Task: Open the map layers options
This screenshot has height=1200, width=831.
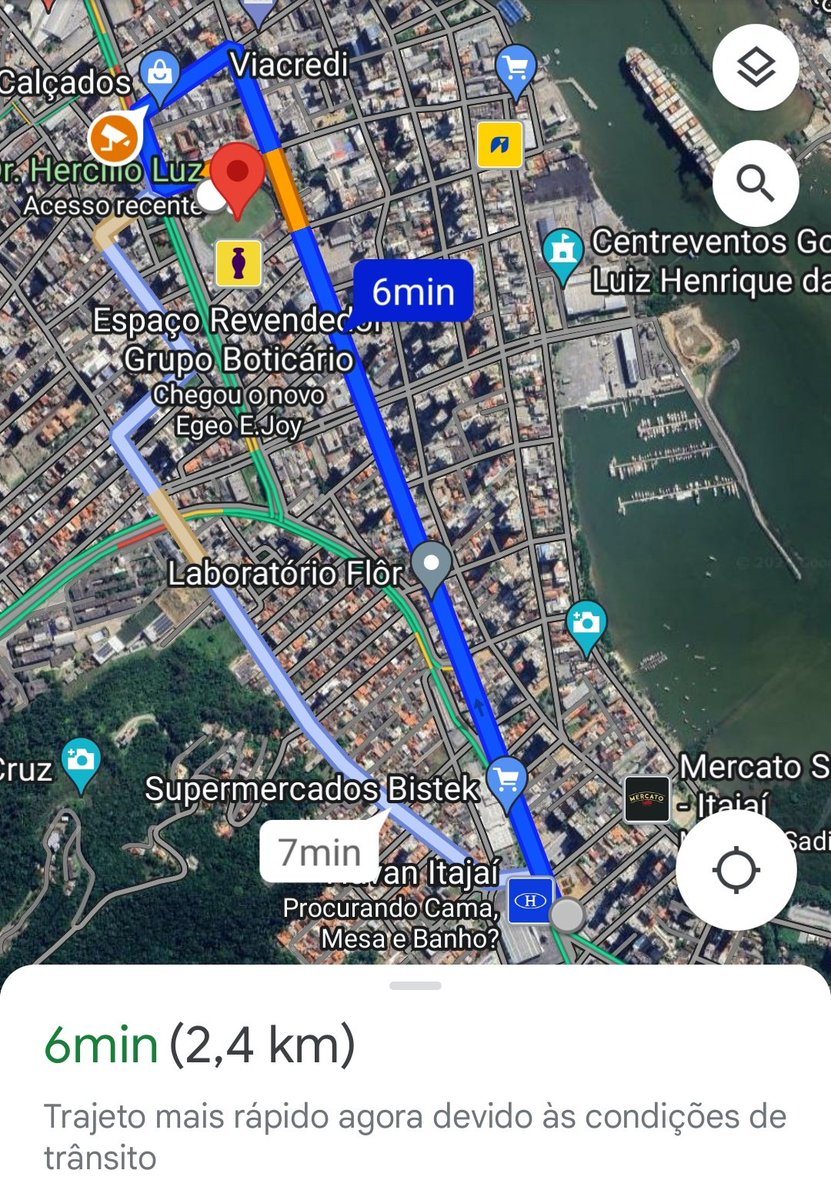Action: click(x=755, y=68)
